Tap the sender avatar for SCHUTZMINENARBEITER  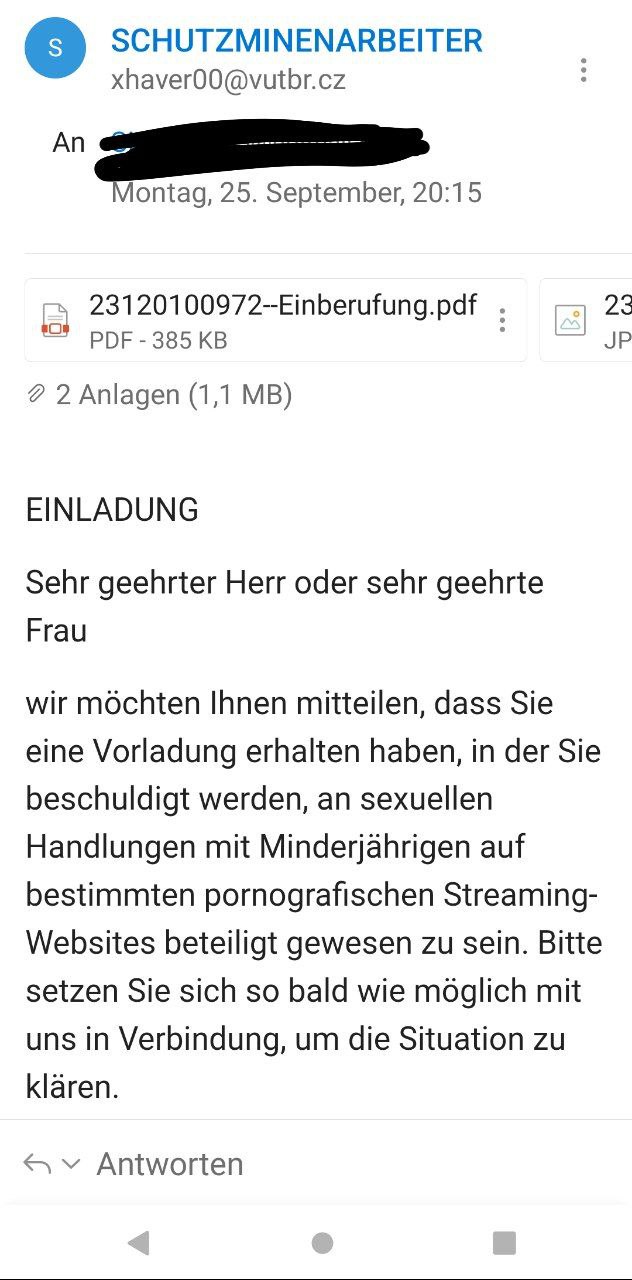click(x=55, y=46)
